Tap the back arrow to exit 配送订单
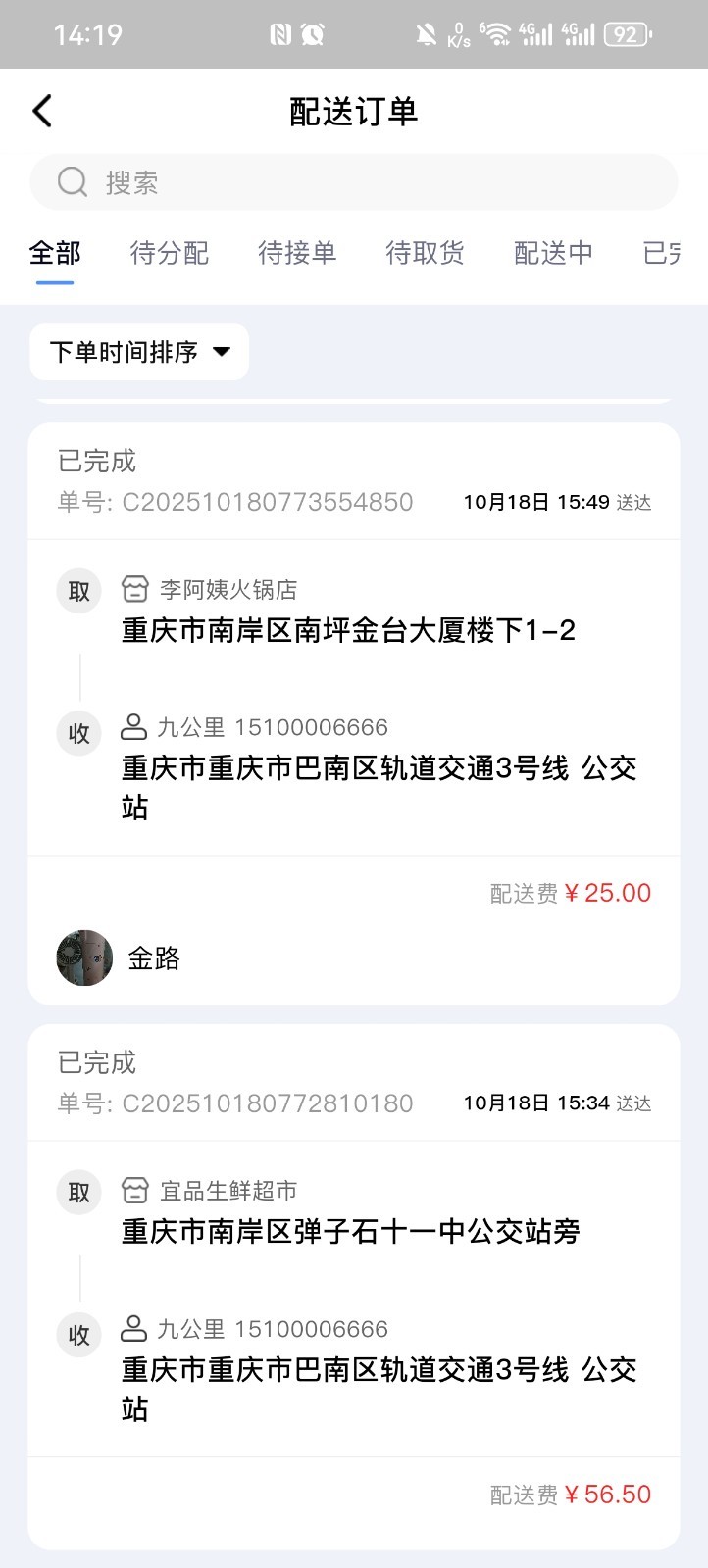Image resolution: width=708 pixels, height=1568 pixels. (x=41, y=111)
